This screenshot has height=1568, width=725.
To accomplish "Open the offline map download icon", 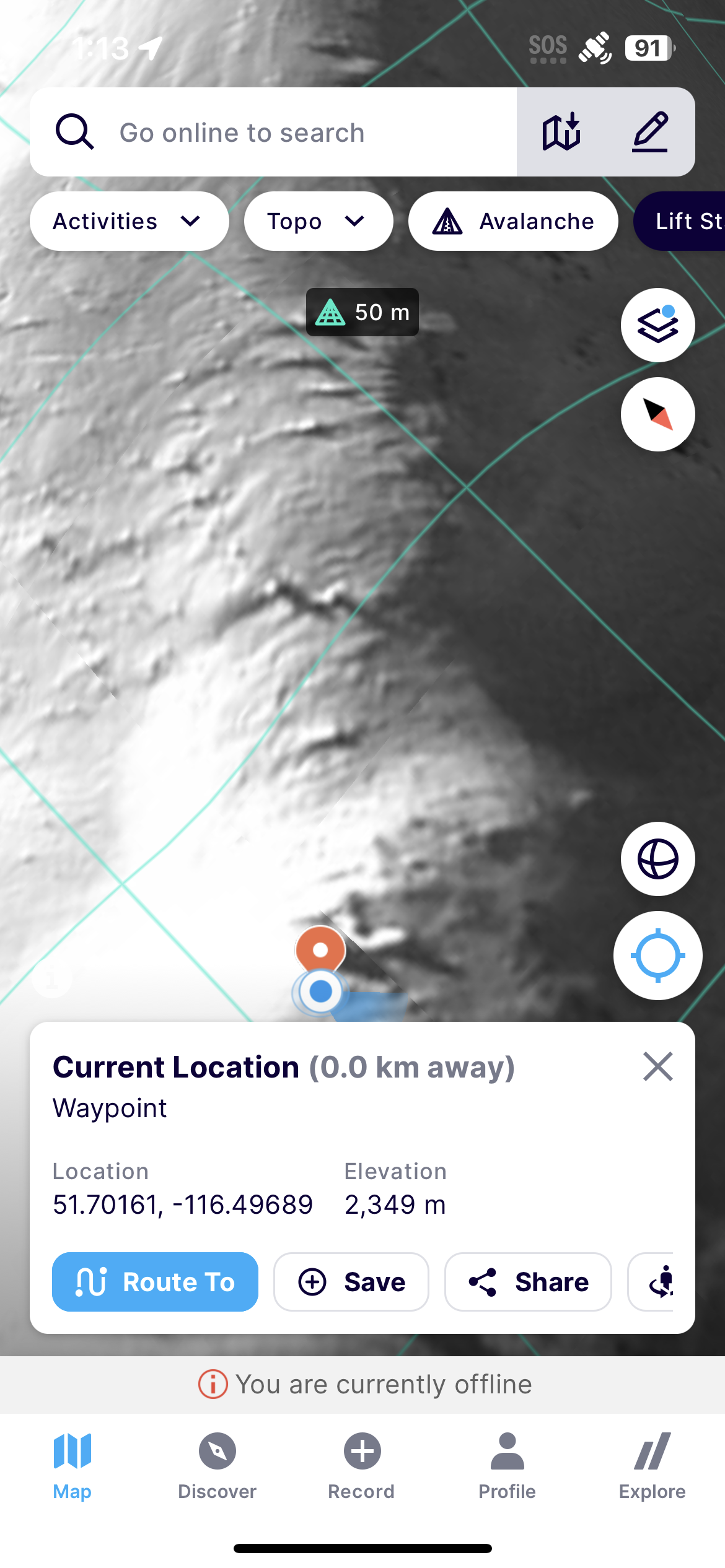I will pos(561,132).
